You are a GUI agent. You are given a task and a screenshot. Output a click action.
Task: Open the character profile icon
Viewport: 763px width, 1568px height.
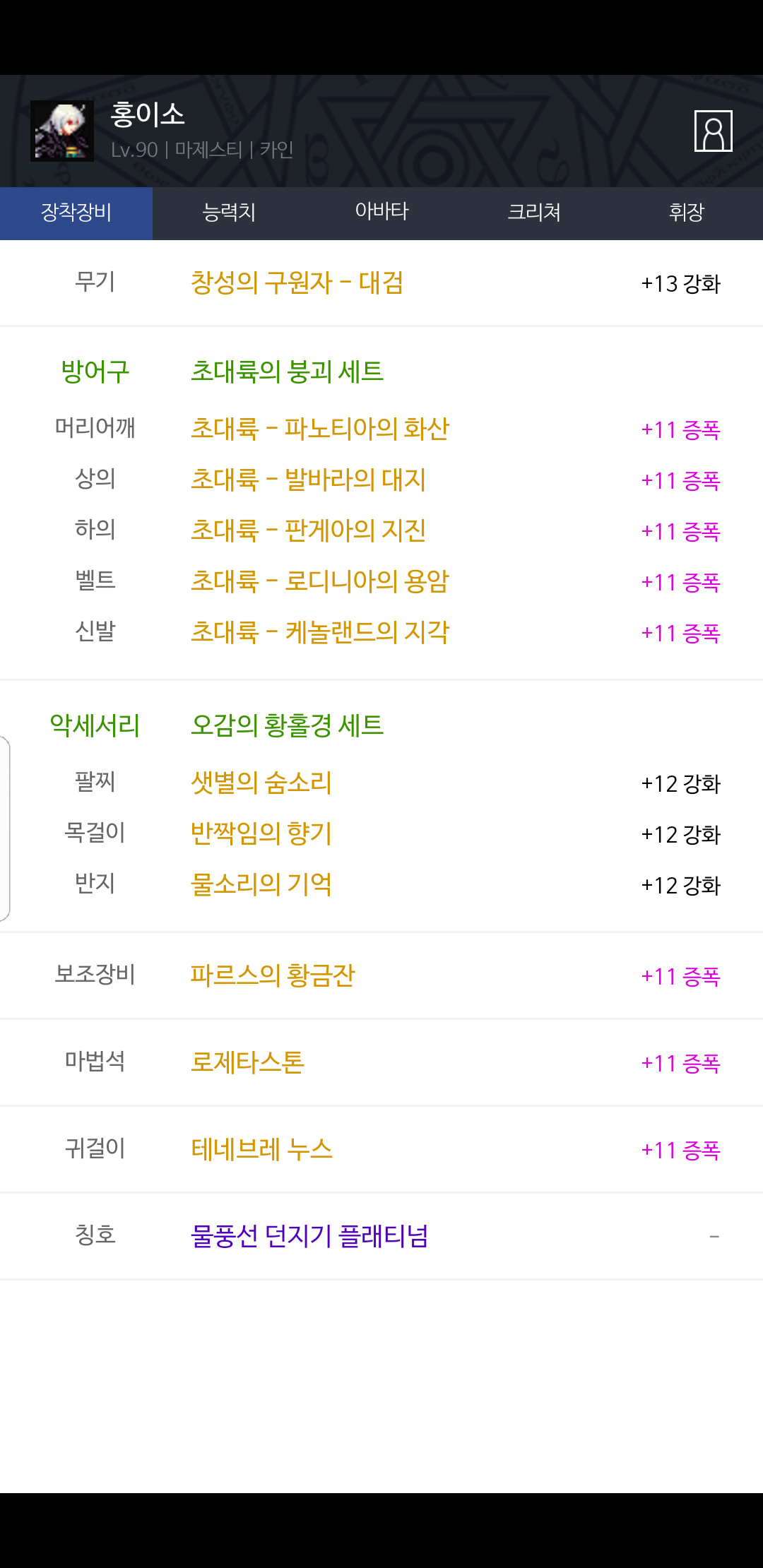pos(713,131)
